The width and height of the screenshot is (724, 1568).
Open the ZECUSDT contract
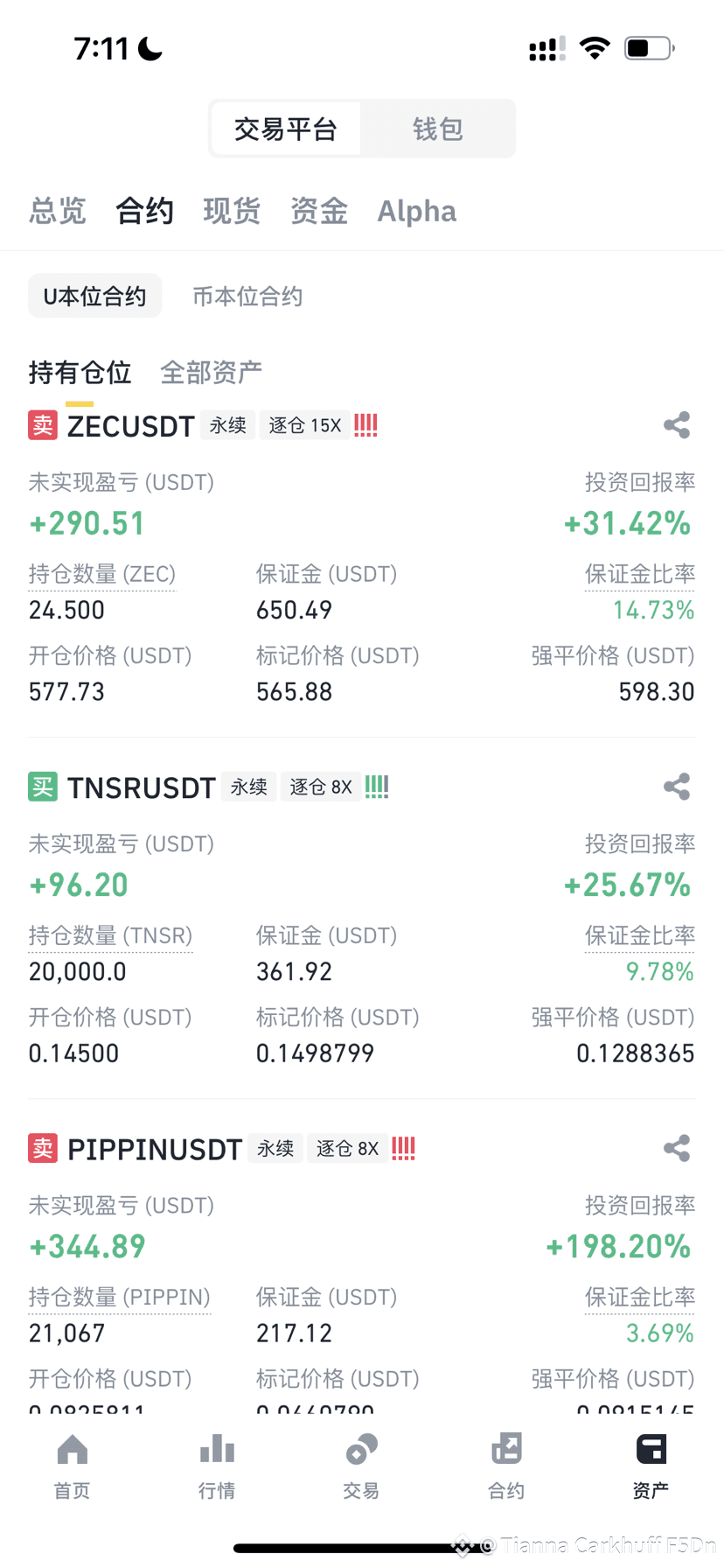tap(131, 426)
